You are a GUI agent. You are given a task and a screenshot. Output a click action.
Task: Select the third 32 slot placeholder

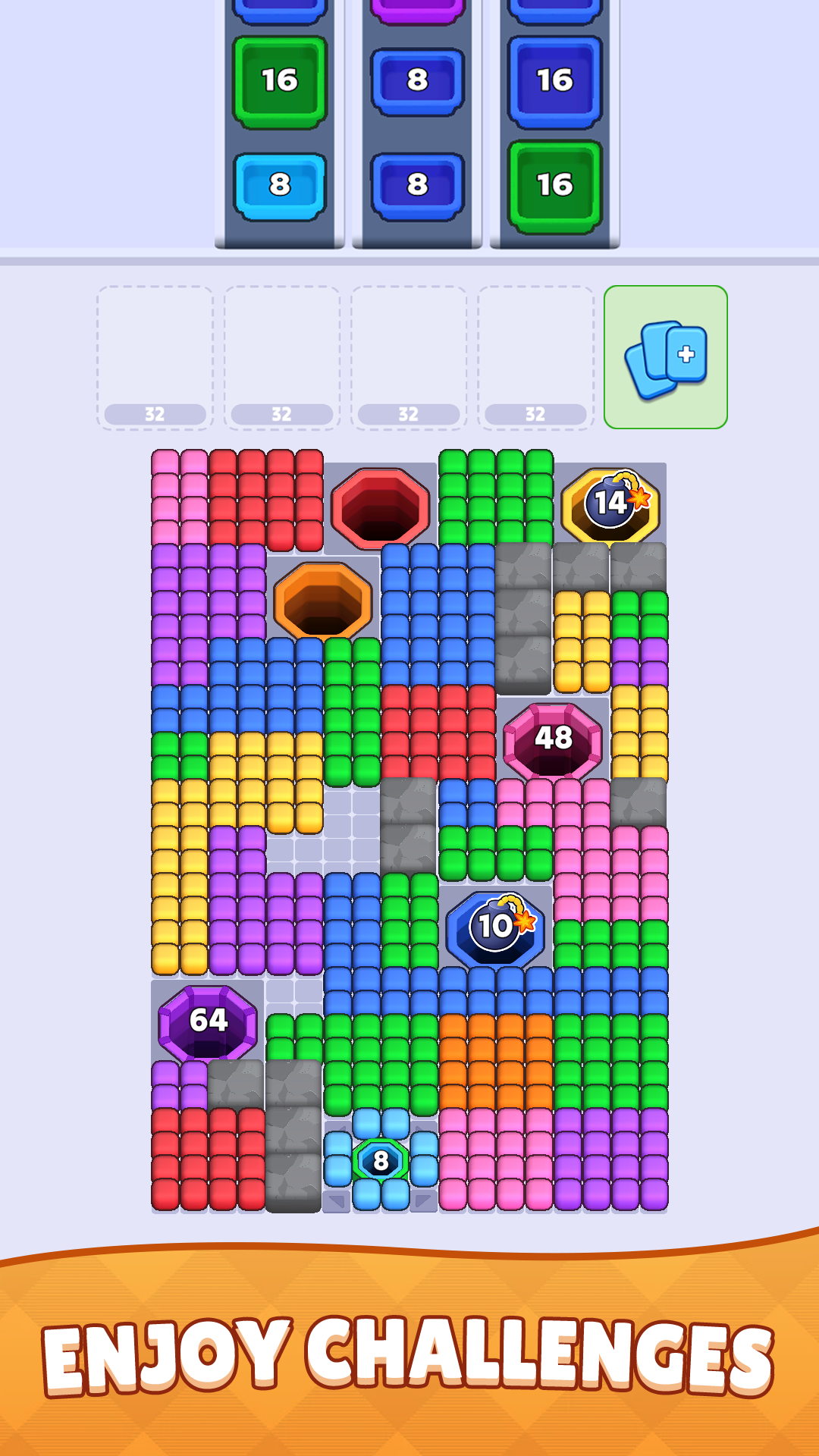click(408, 356)
